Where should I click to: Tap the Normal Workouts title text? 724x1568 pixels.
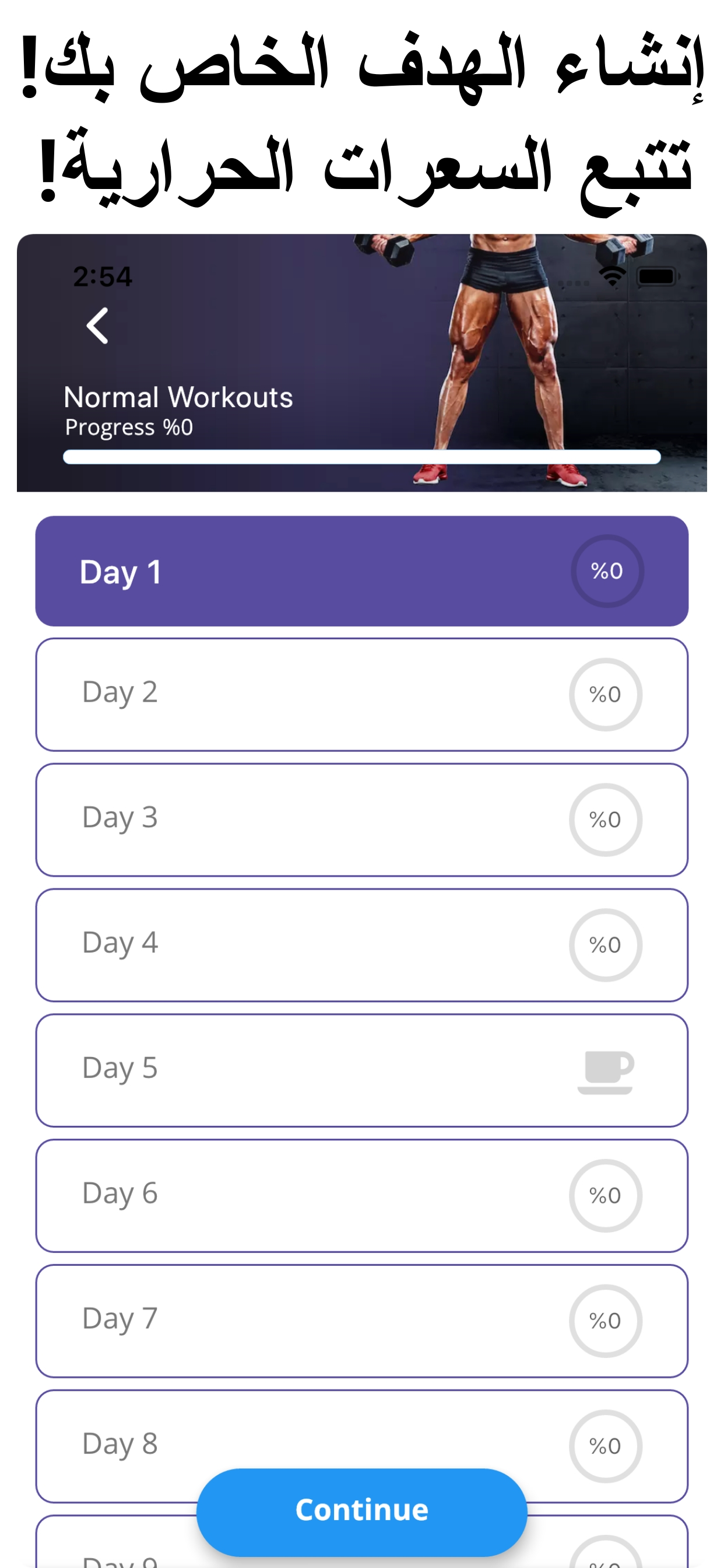pos(178,397)
